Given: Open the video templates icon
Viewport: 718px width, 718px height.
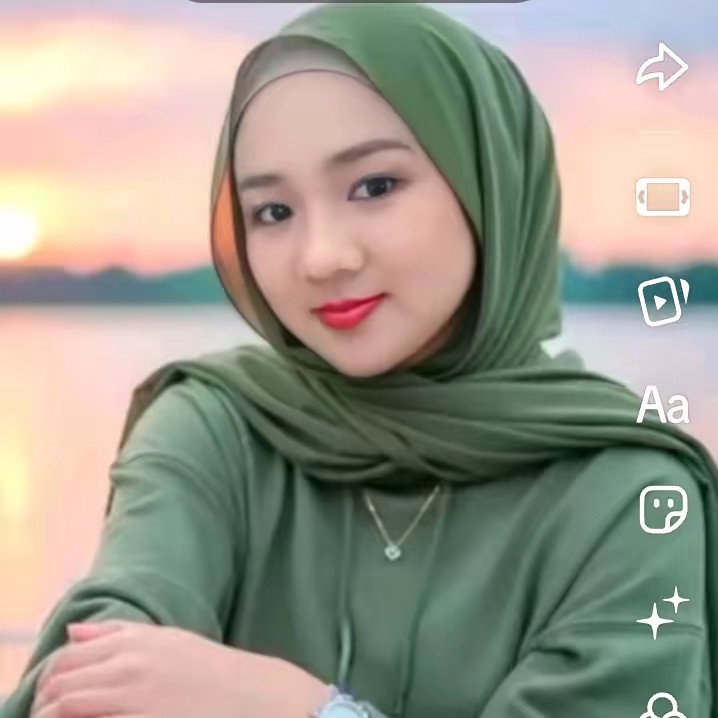Looking at the screenshot, I should pyautogui.click(x=663, y=300).
